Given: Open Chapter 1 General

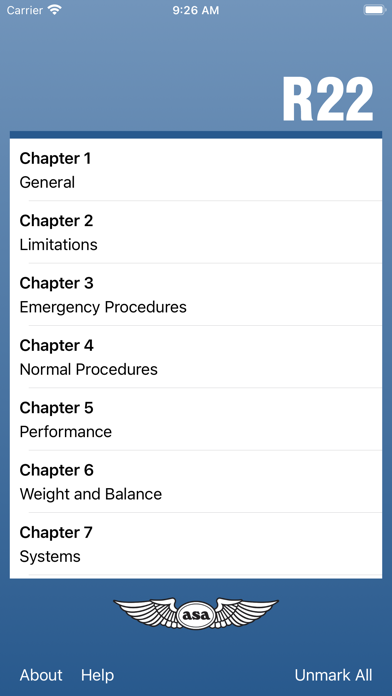Looking at the screenshot, I should click(196, 170).
